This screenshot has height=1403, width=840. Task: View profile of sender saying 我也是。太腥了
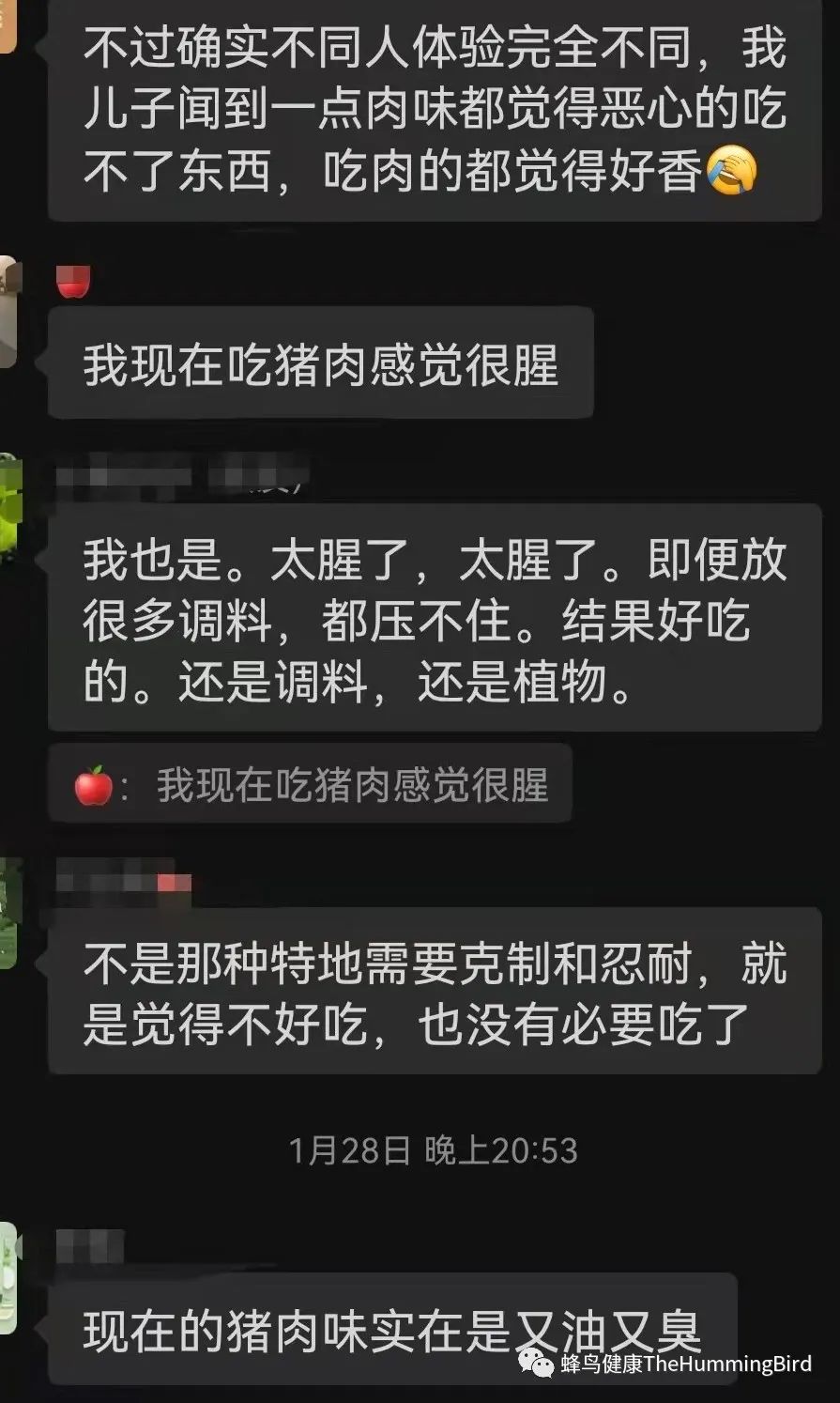click(9, 509)
